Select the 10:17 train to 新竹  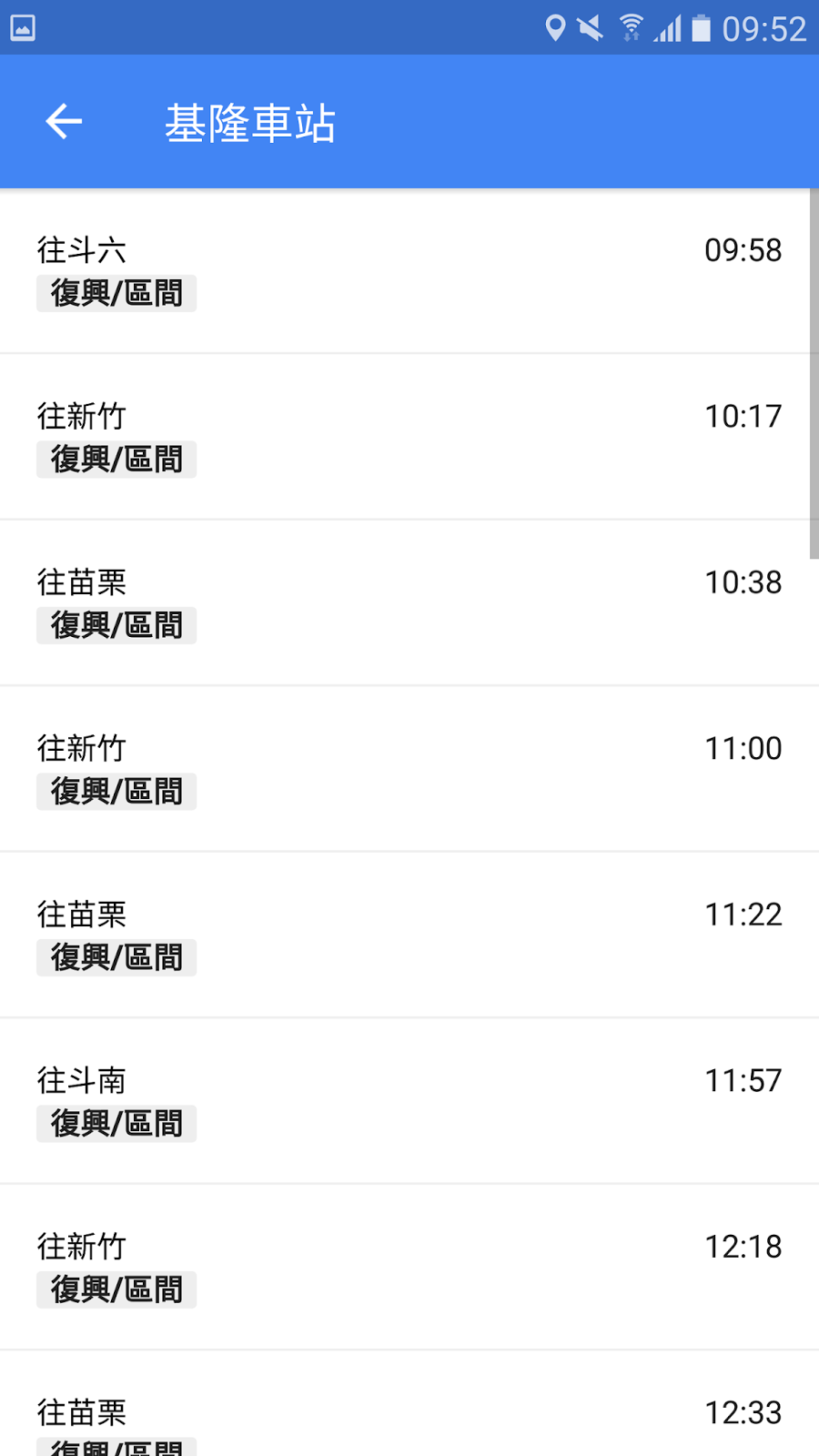(409, 437)
